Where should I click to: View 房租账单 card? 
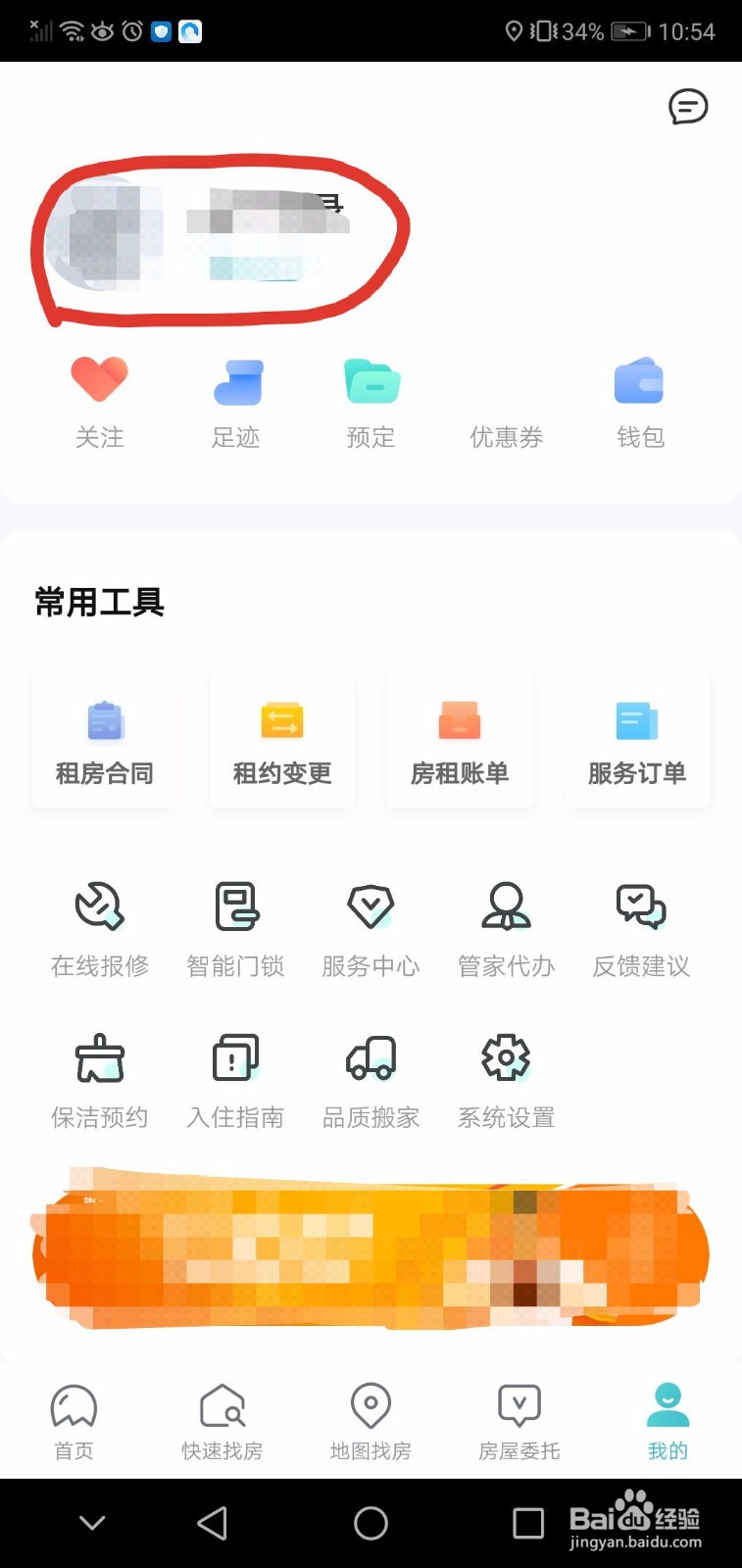[460, 739]
